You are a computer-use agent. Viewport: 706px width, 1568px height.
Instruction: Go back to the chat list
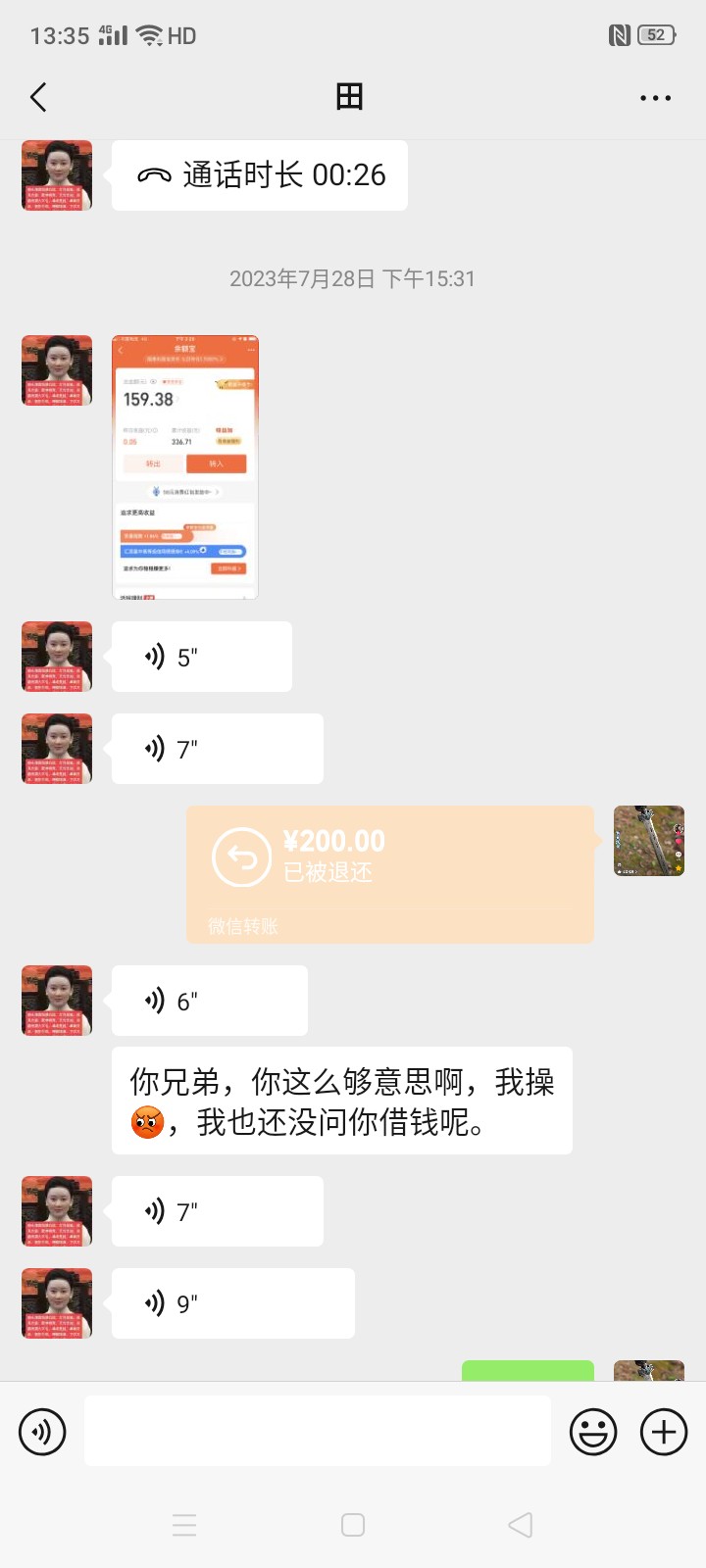(x=39, y=97)
